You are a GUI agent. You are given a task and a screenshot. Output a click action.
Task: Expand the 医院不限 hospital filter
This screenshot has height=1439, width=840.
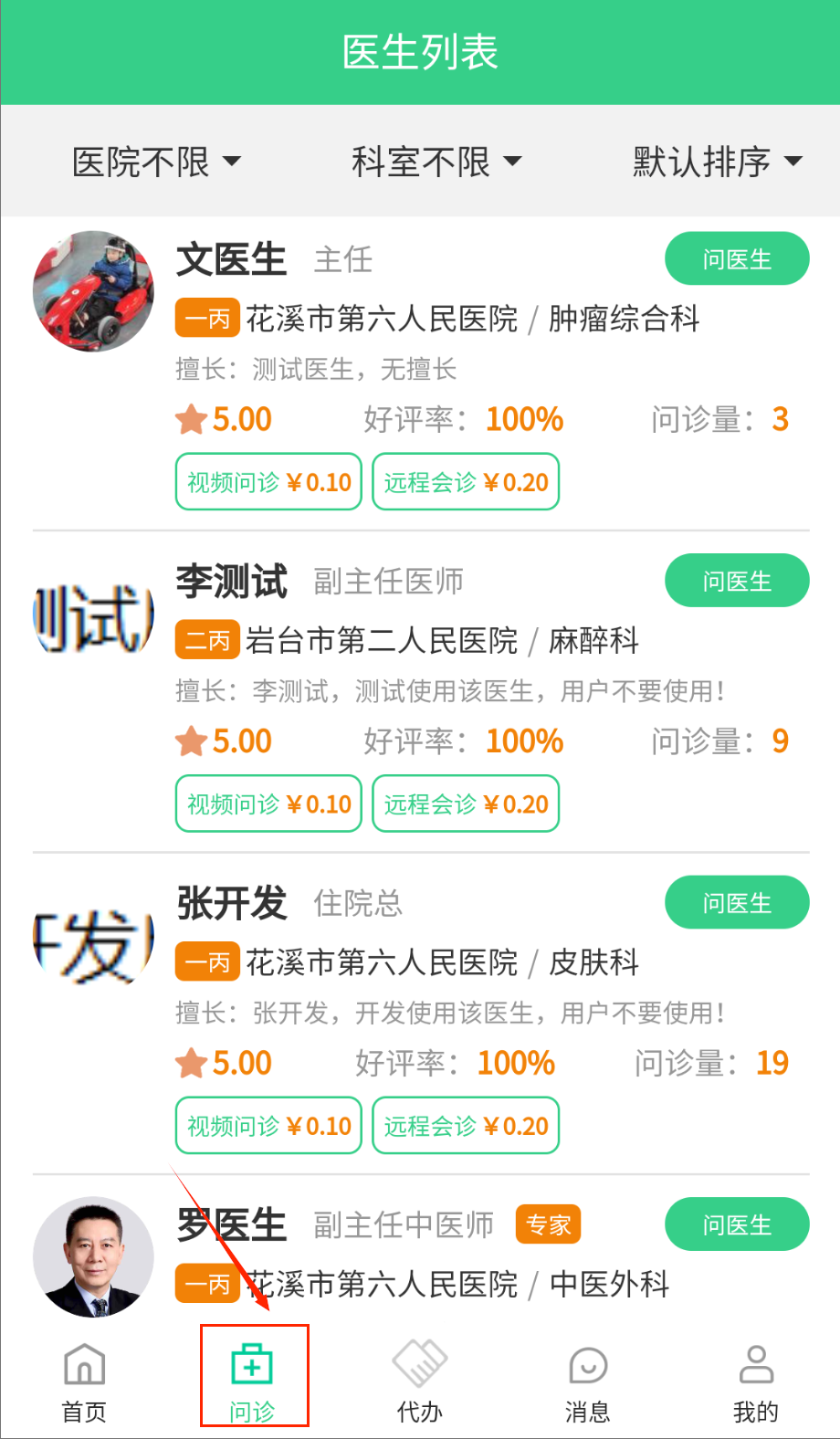pos(156,163)
